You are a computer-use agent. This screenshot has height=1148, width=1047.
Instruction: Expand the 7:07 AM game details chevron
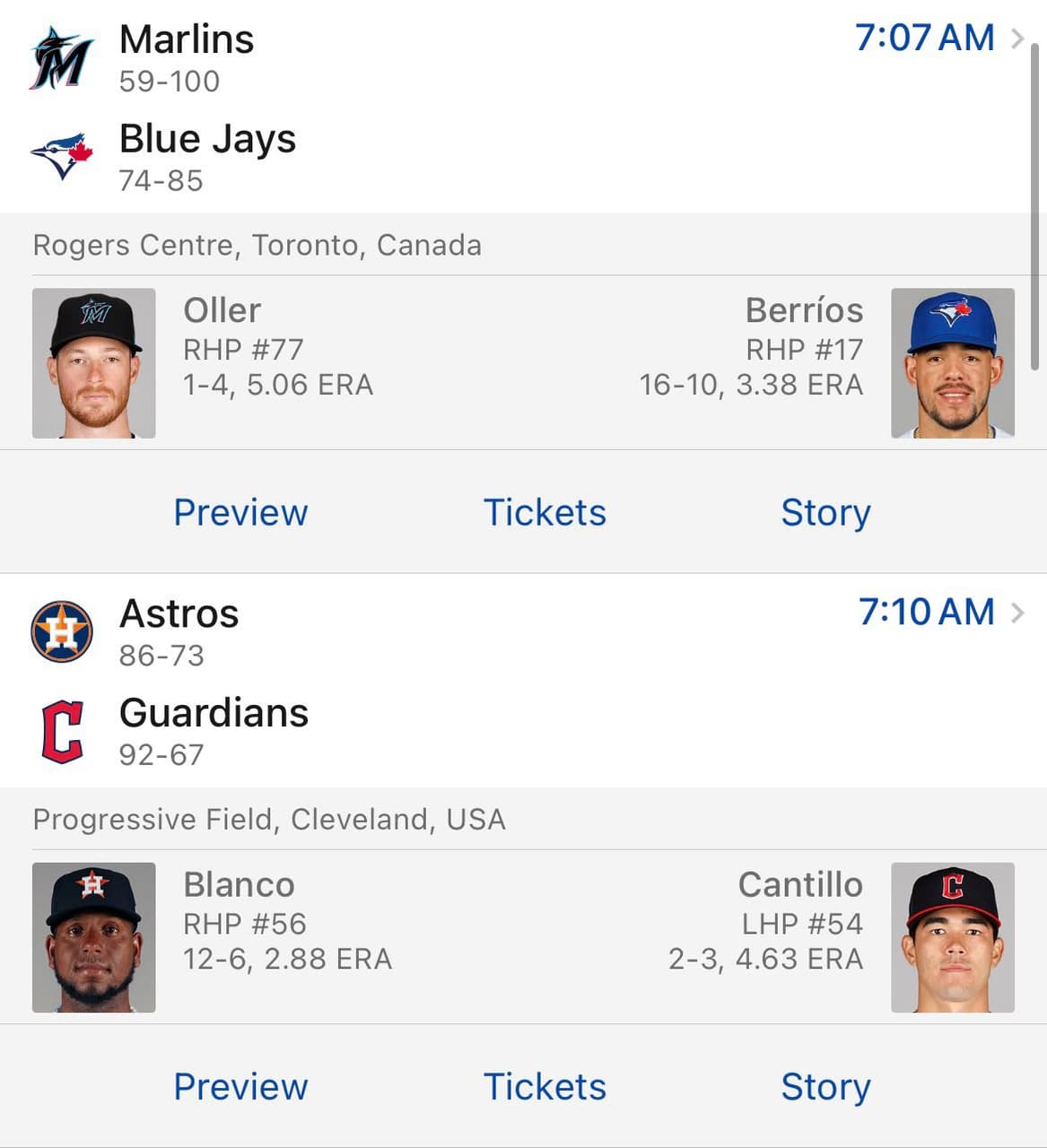click(1021, 39)
